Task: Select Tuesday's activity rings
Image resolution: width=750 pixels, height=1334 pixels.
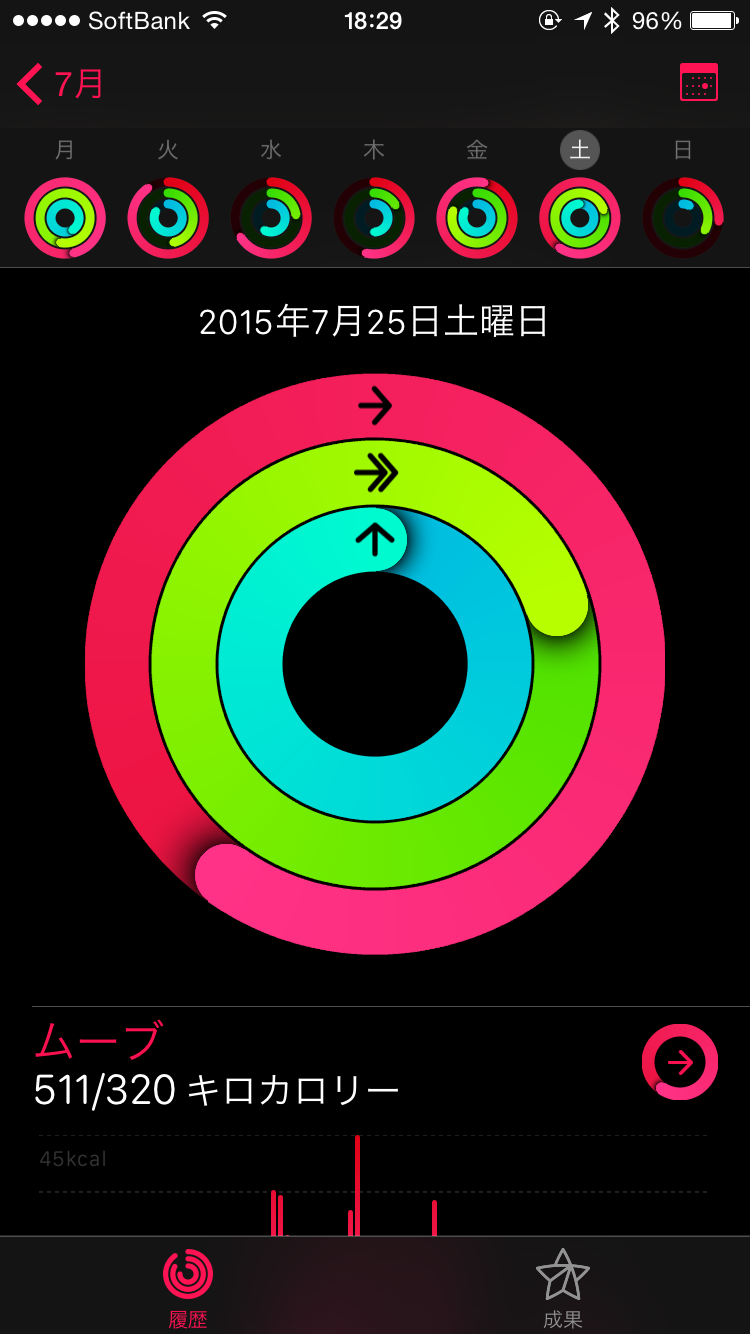Action: point(168,218)
